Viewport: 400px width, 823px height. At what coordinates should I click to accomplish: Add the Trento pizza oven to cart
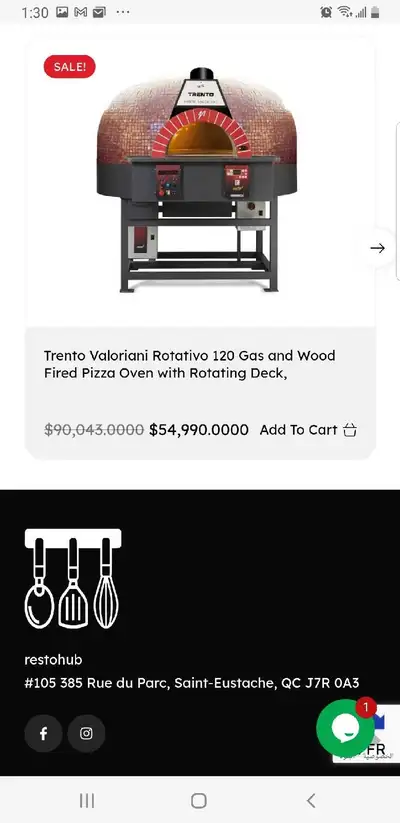pos(308,430)
